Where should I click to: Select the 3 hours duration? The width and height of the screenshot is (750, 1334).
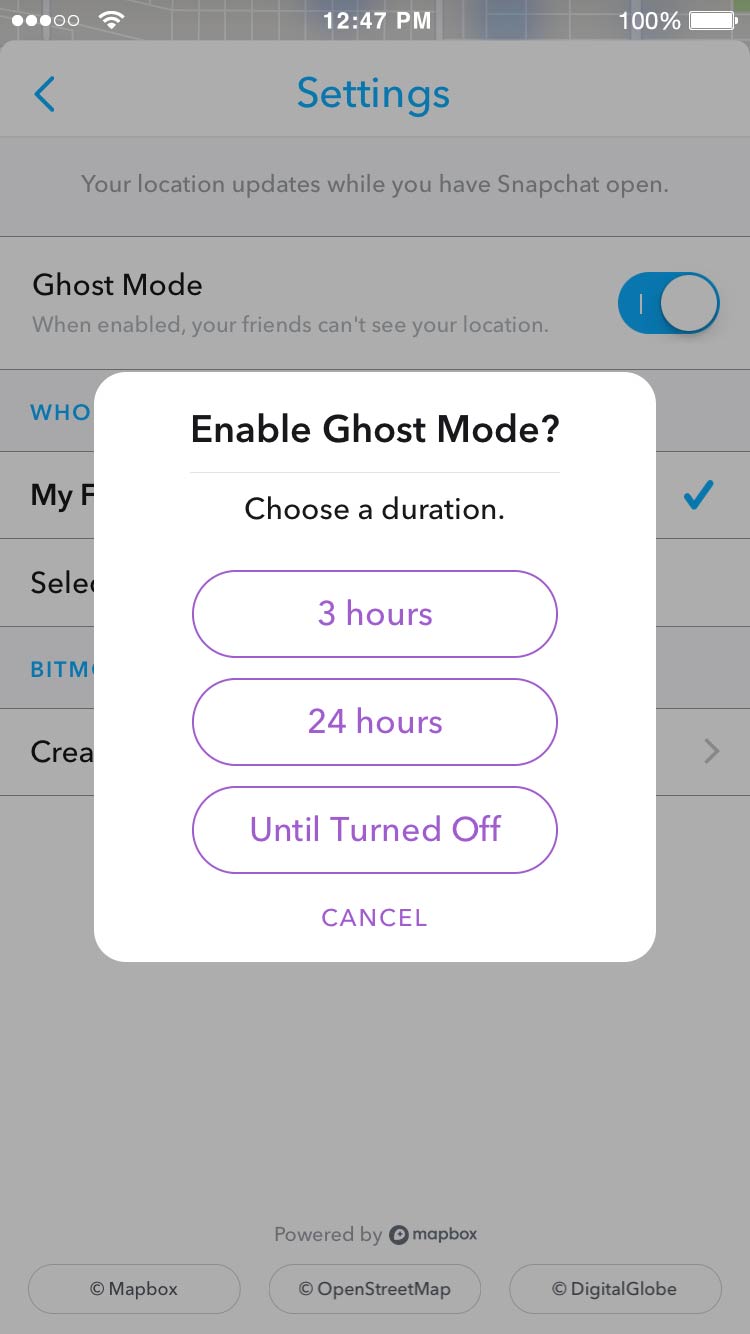[x=375, y=614]
